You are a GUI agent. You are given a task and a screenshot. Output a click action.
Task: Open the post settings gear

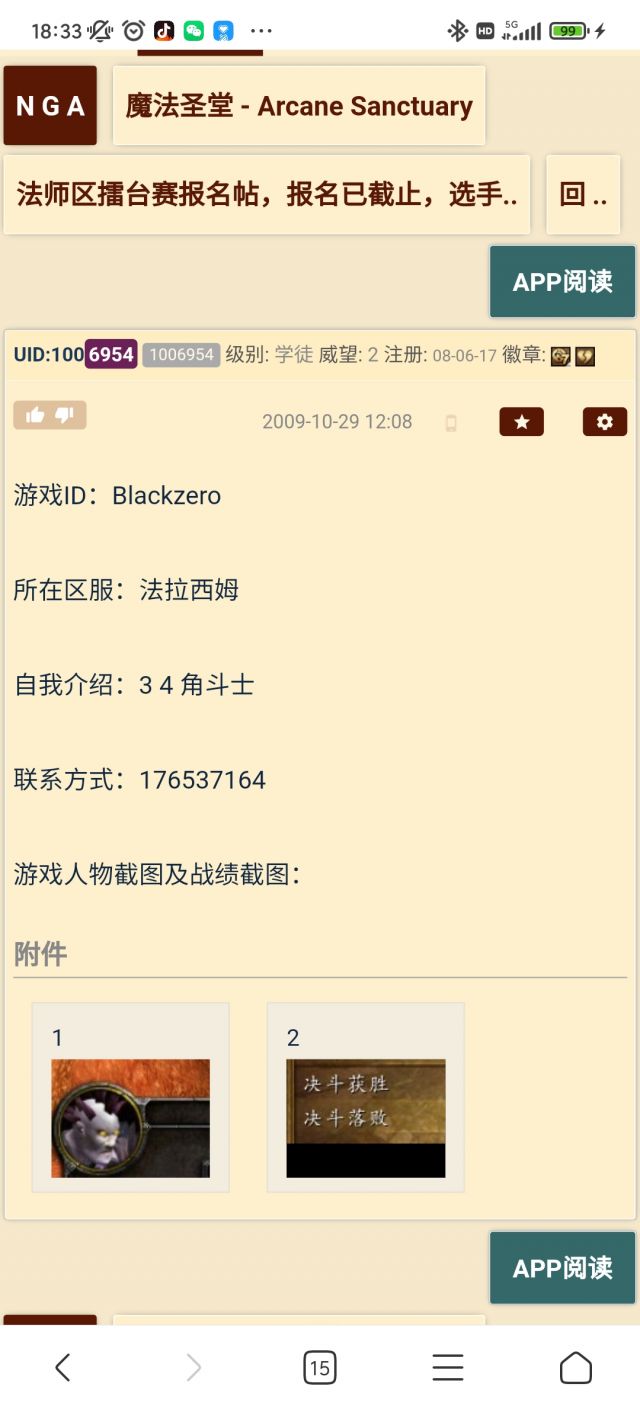tap(605, 422)
